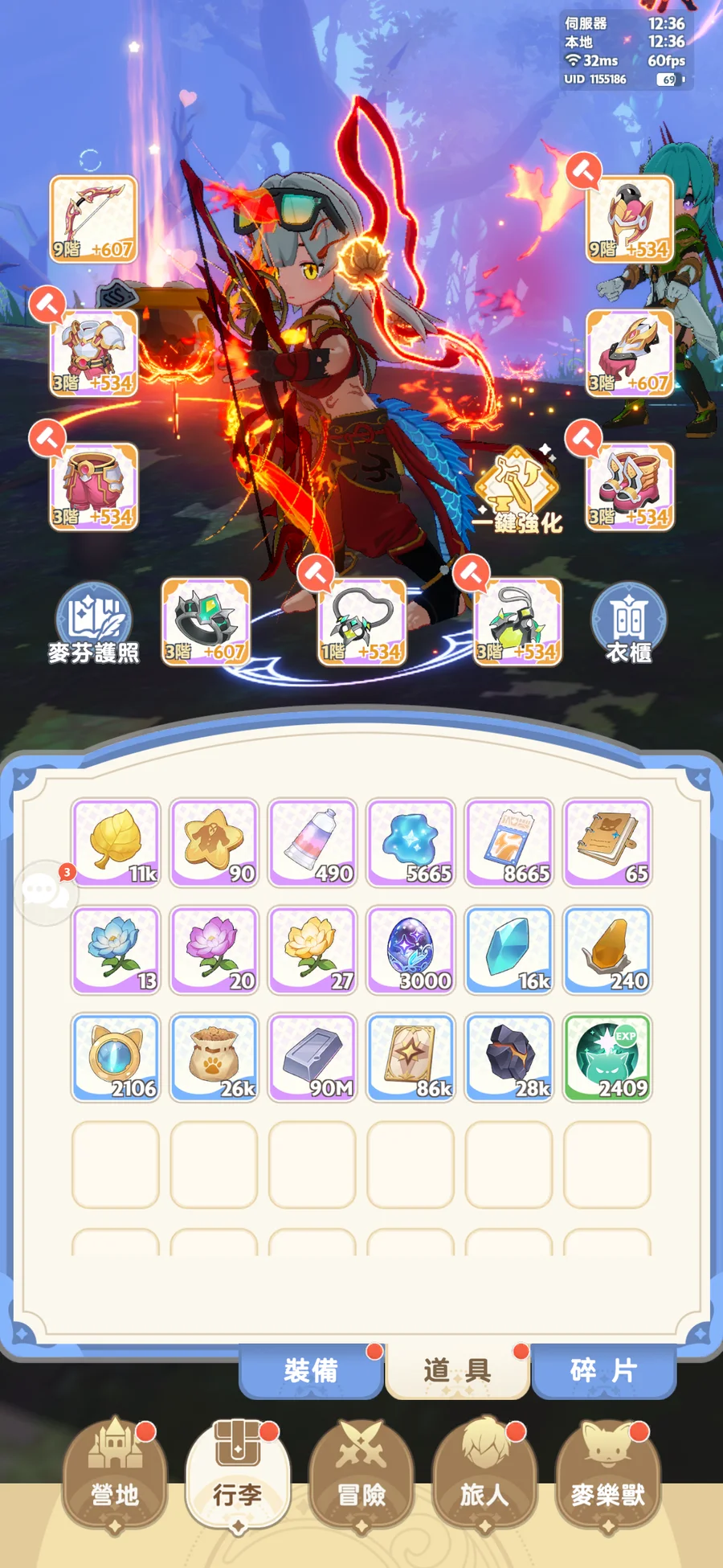The height and width of the screenshot is (1568, 723).
Task: Select the 行李 luggage tab
Action: pos(238,1474)
